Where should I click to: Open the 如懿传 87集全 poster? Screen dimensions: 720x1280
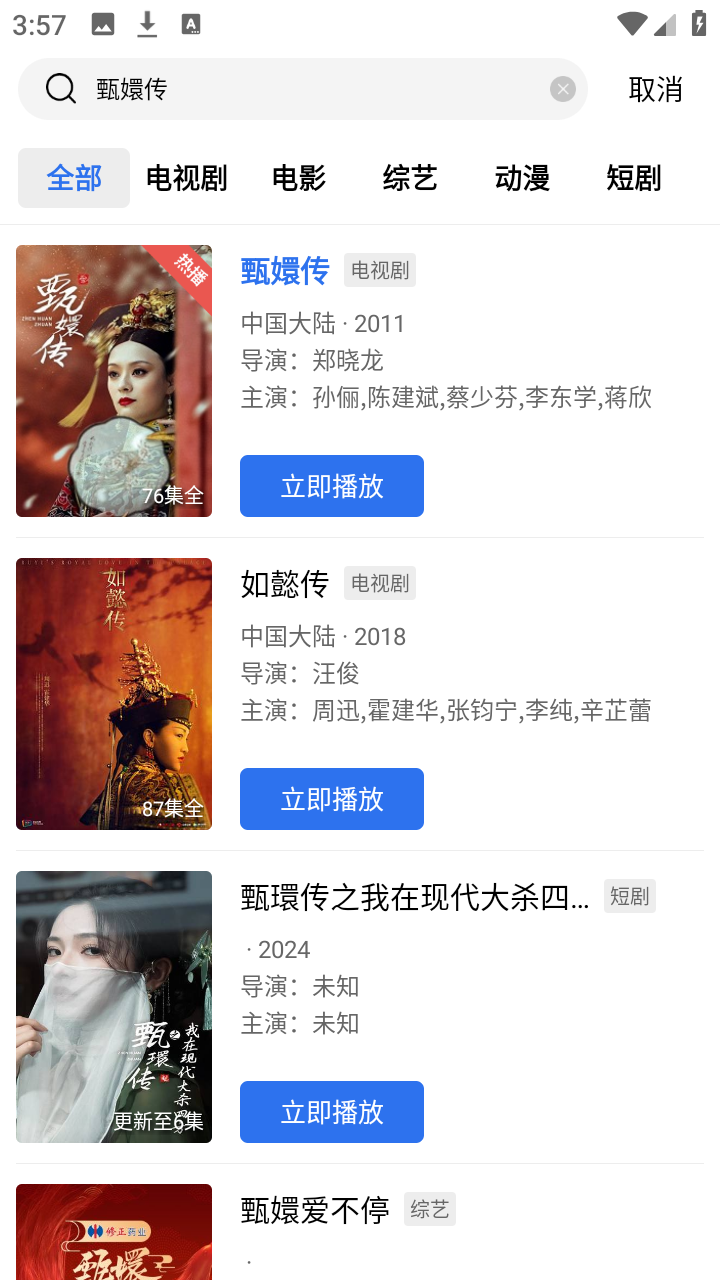[x=114, y=694]
